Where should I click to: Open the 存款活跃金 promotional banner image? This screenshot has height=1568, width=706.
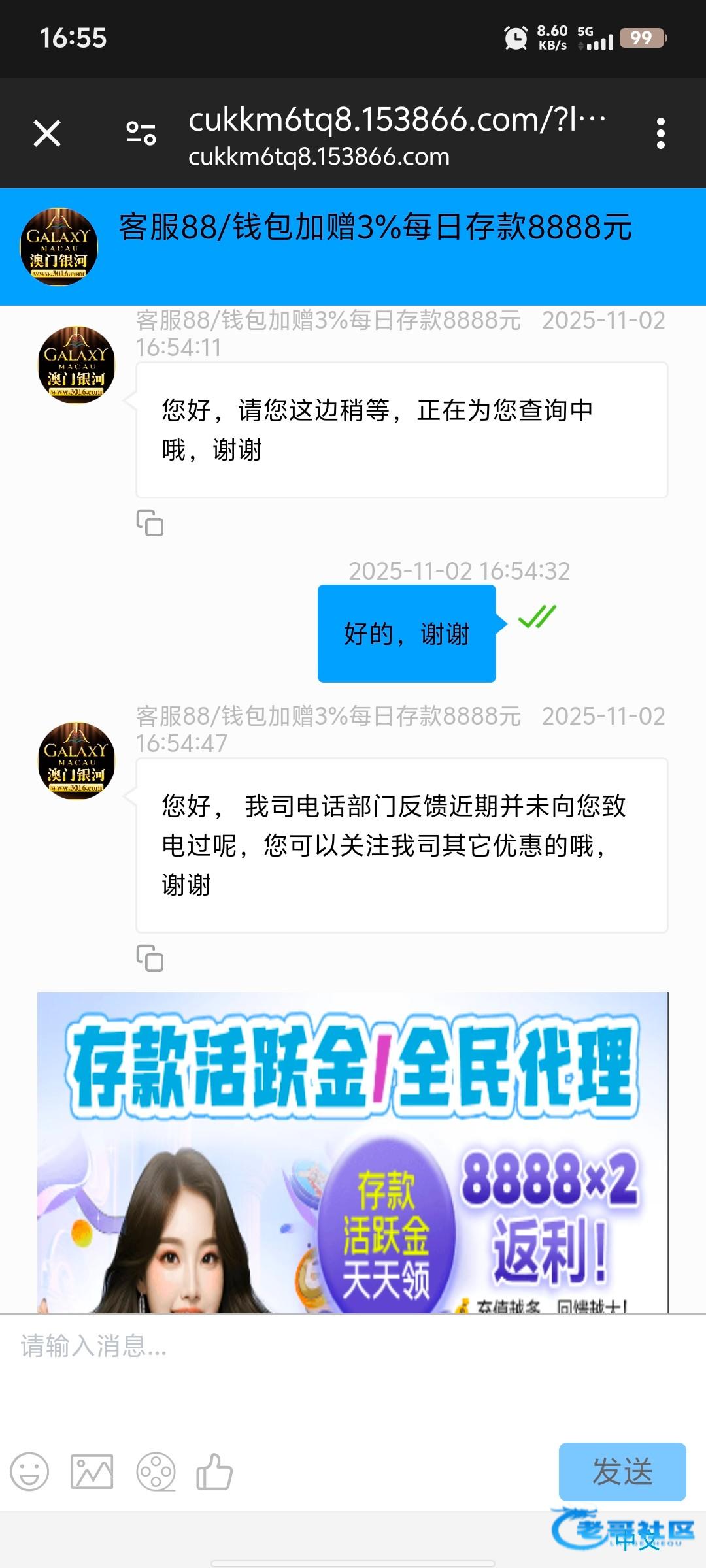[352, 1153]
